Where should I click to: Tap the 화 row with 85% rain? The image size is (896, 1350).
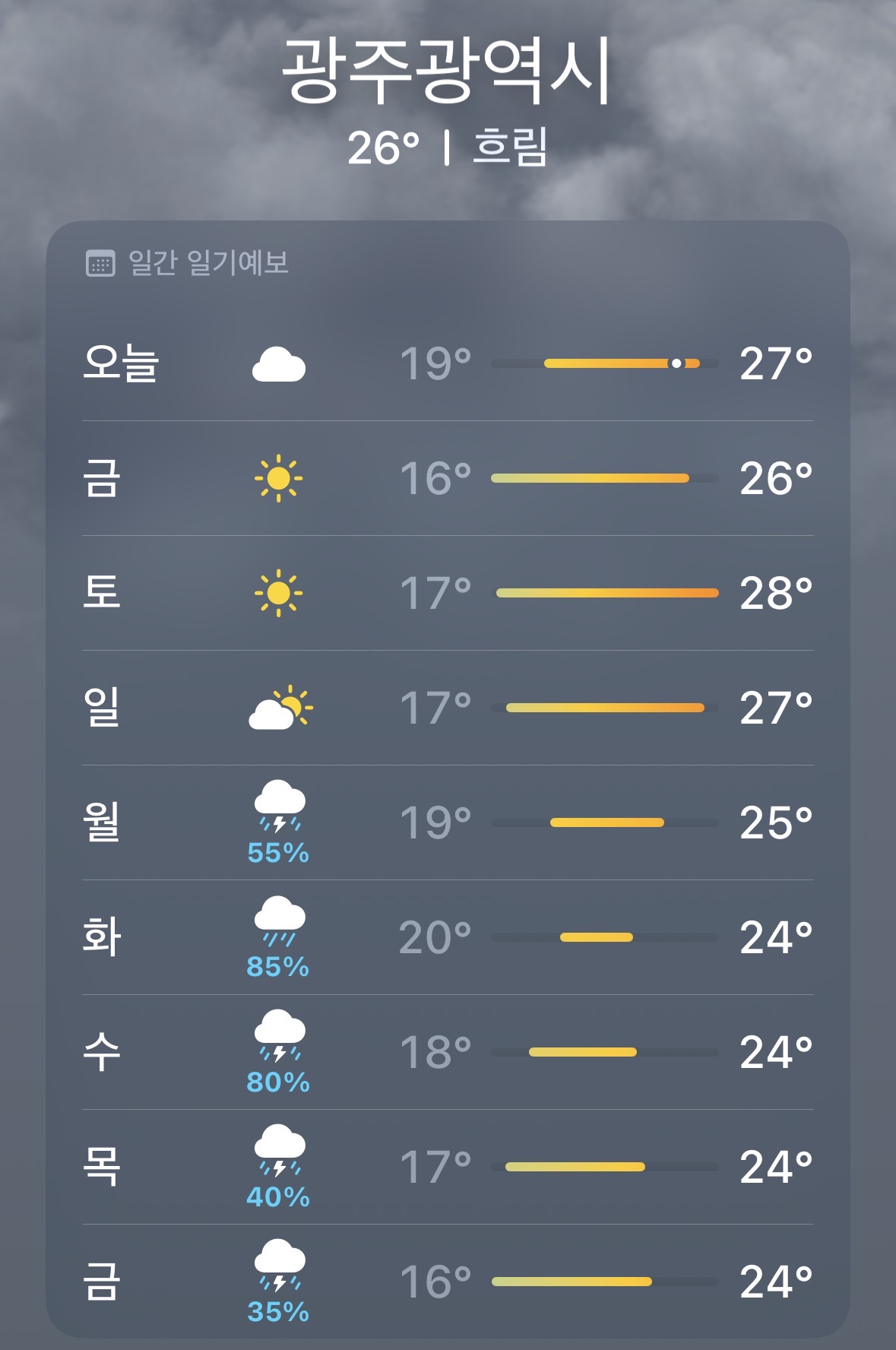[448, 937]
